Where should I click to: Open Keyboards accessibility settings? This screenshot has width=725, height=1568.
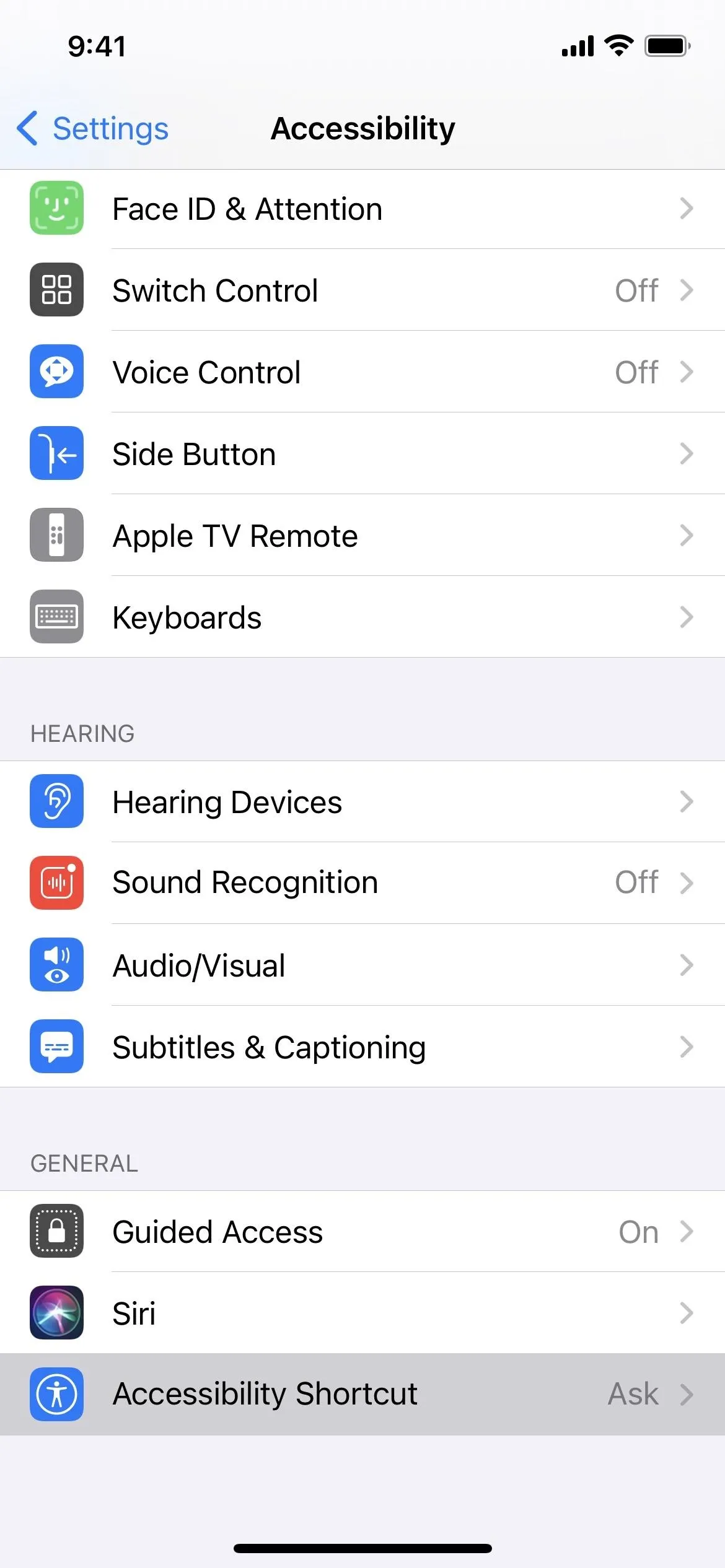click(x=362, y=617)
